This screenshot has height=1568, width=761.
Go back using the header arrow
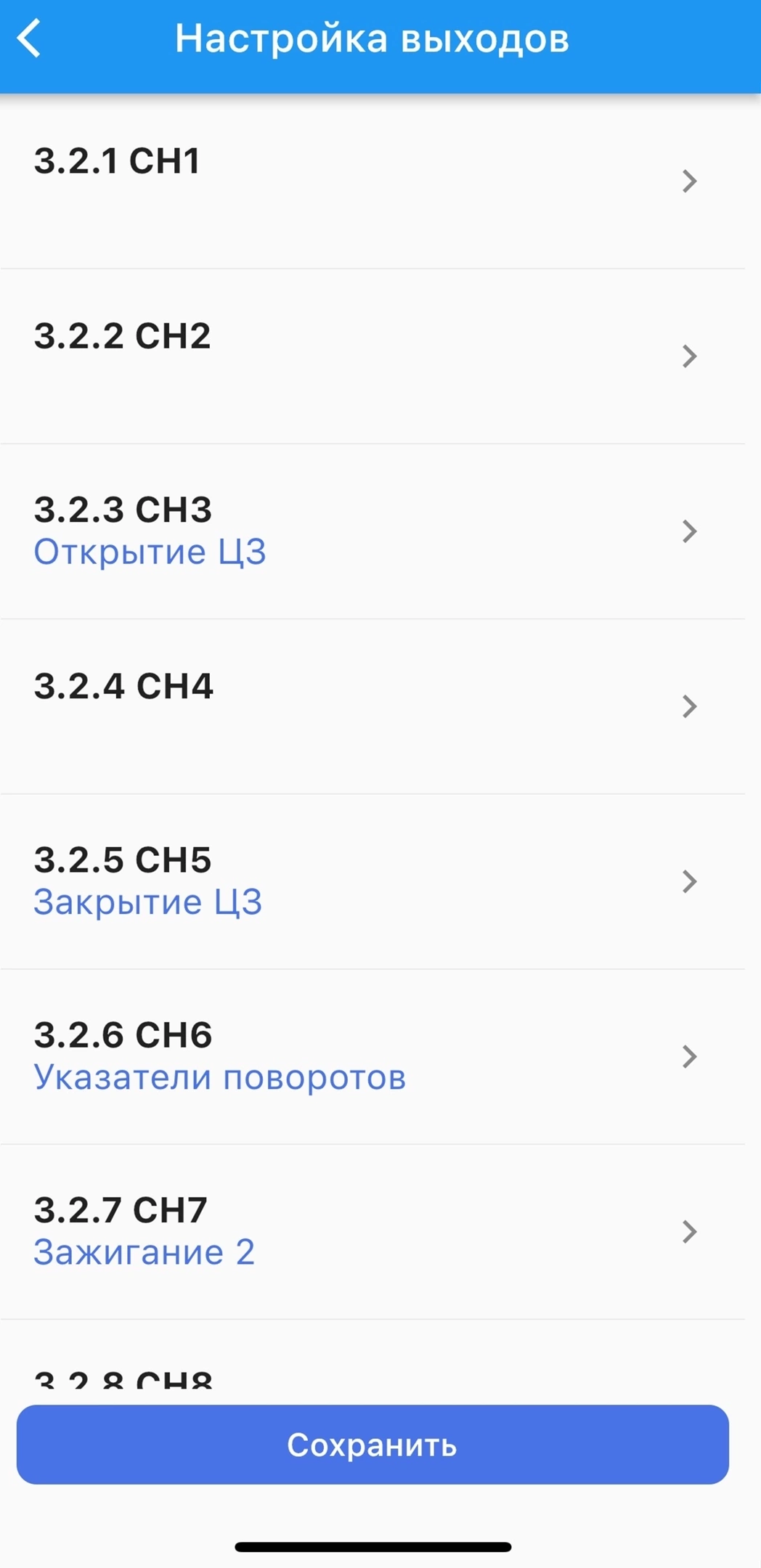tap(29, 38)
